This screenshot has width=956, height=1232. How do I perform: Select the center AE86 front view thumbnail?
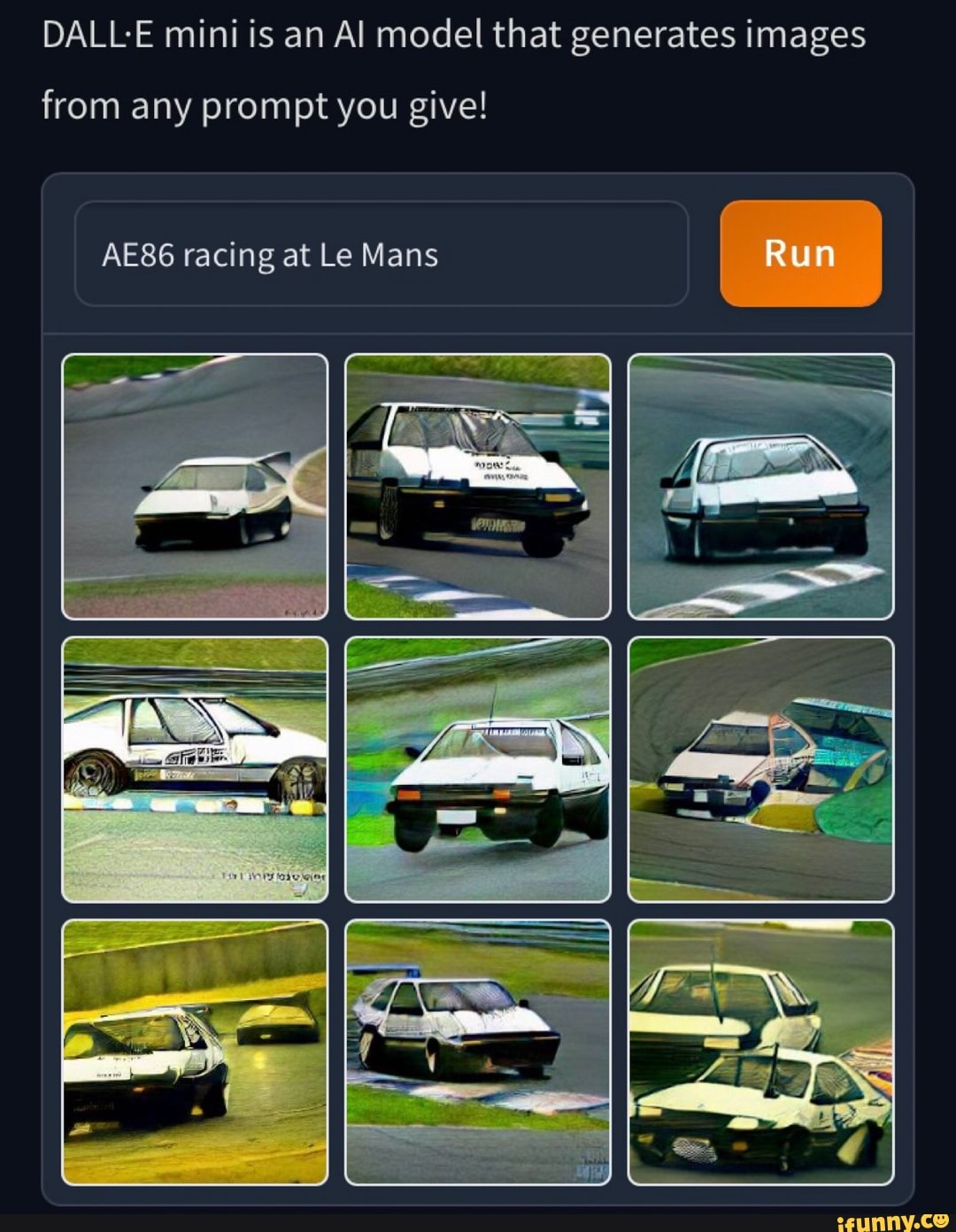(x=478, y=768)
